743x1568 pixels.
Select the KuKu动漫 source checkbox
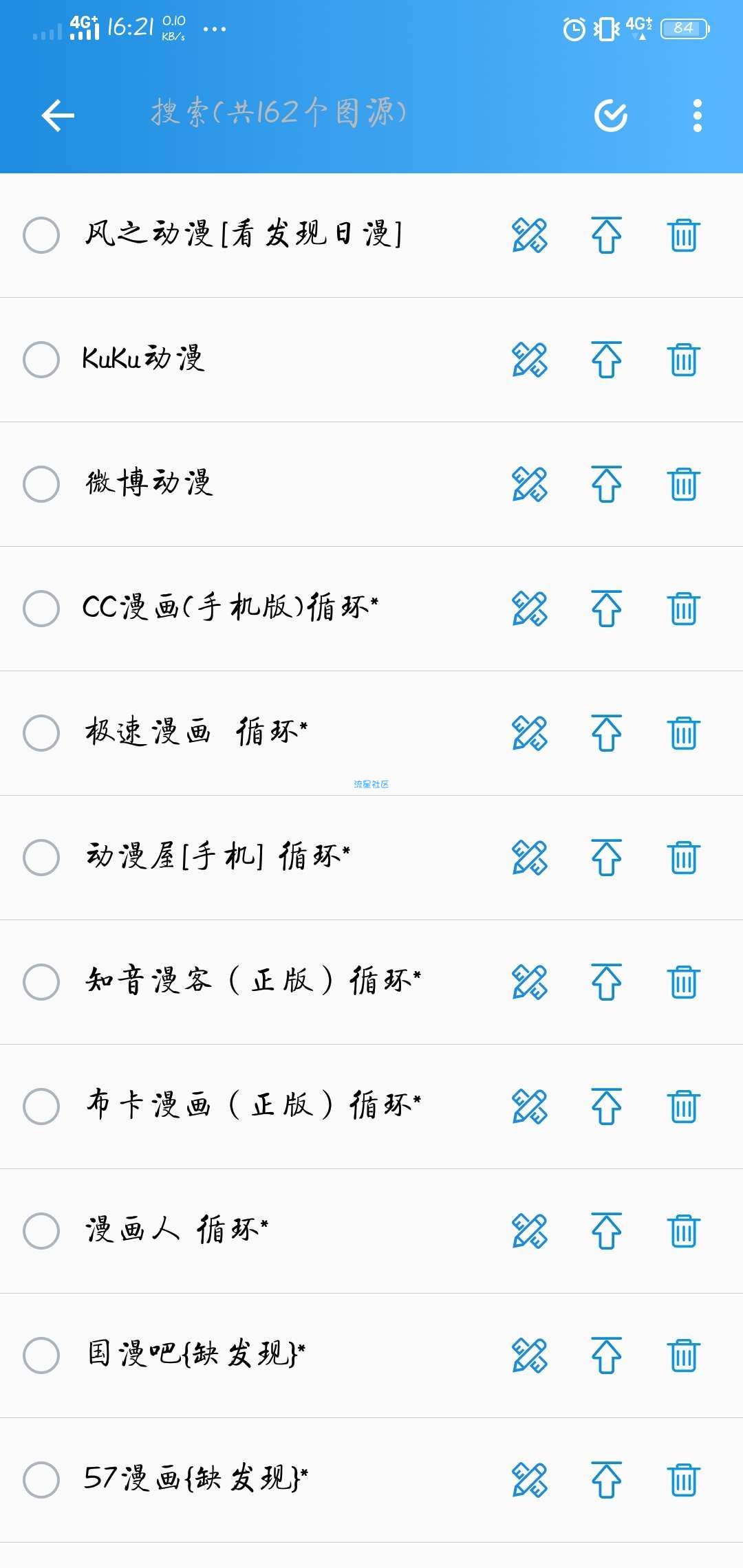coord(41,360)
